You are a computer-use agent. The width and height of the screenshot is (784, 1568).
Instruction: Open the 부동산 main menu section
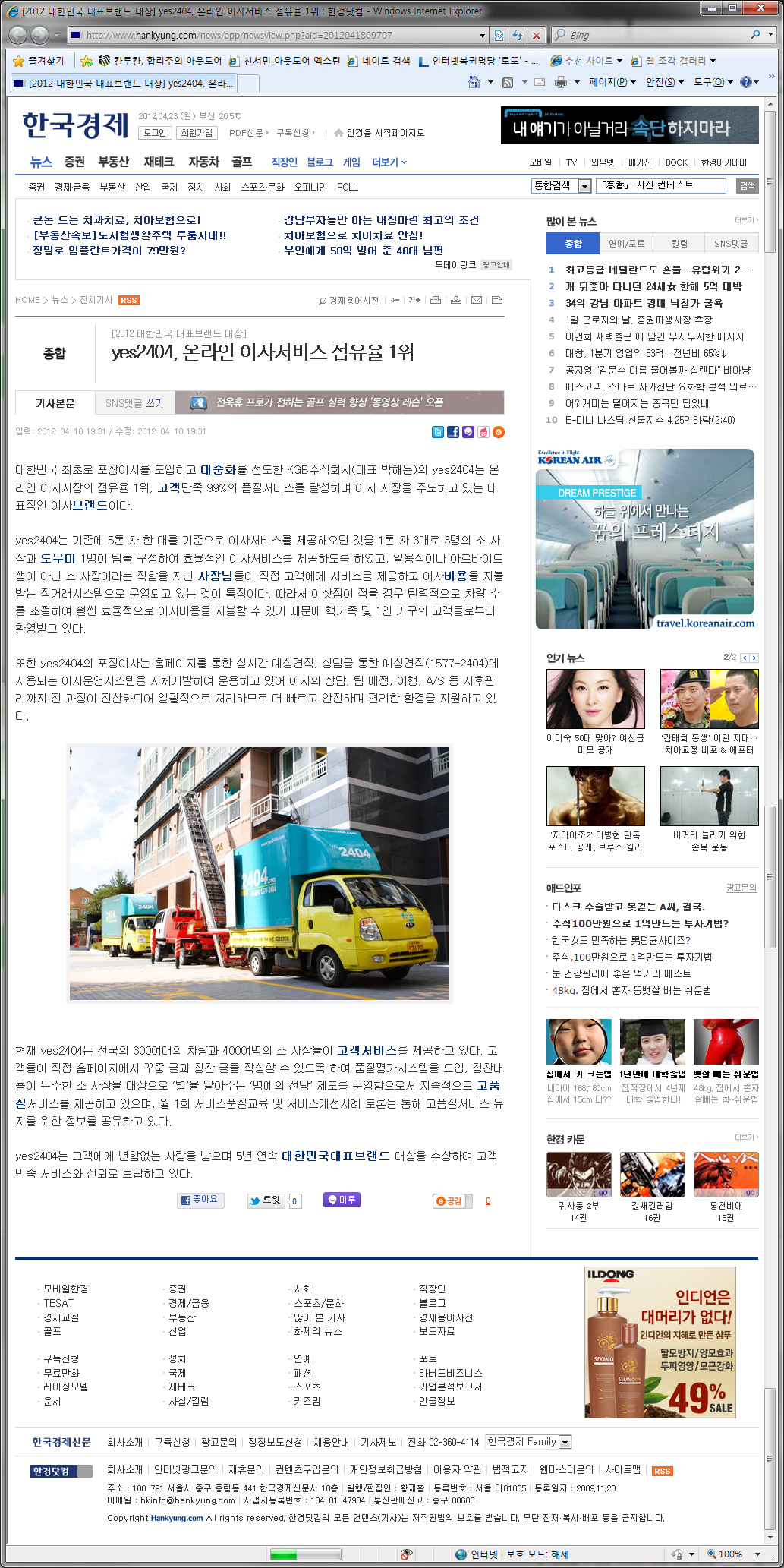(114, 162)
